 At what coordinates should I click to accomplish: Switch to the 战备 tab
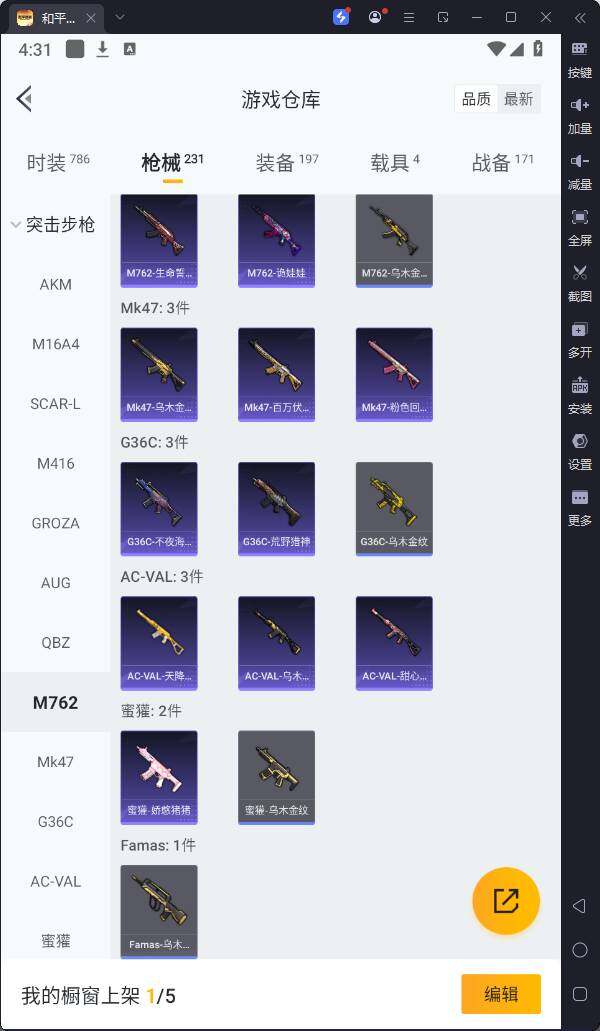coord(502,162)
